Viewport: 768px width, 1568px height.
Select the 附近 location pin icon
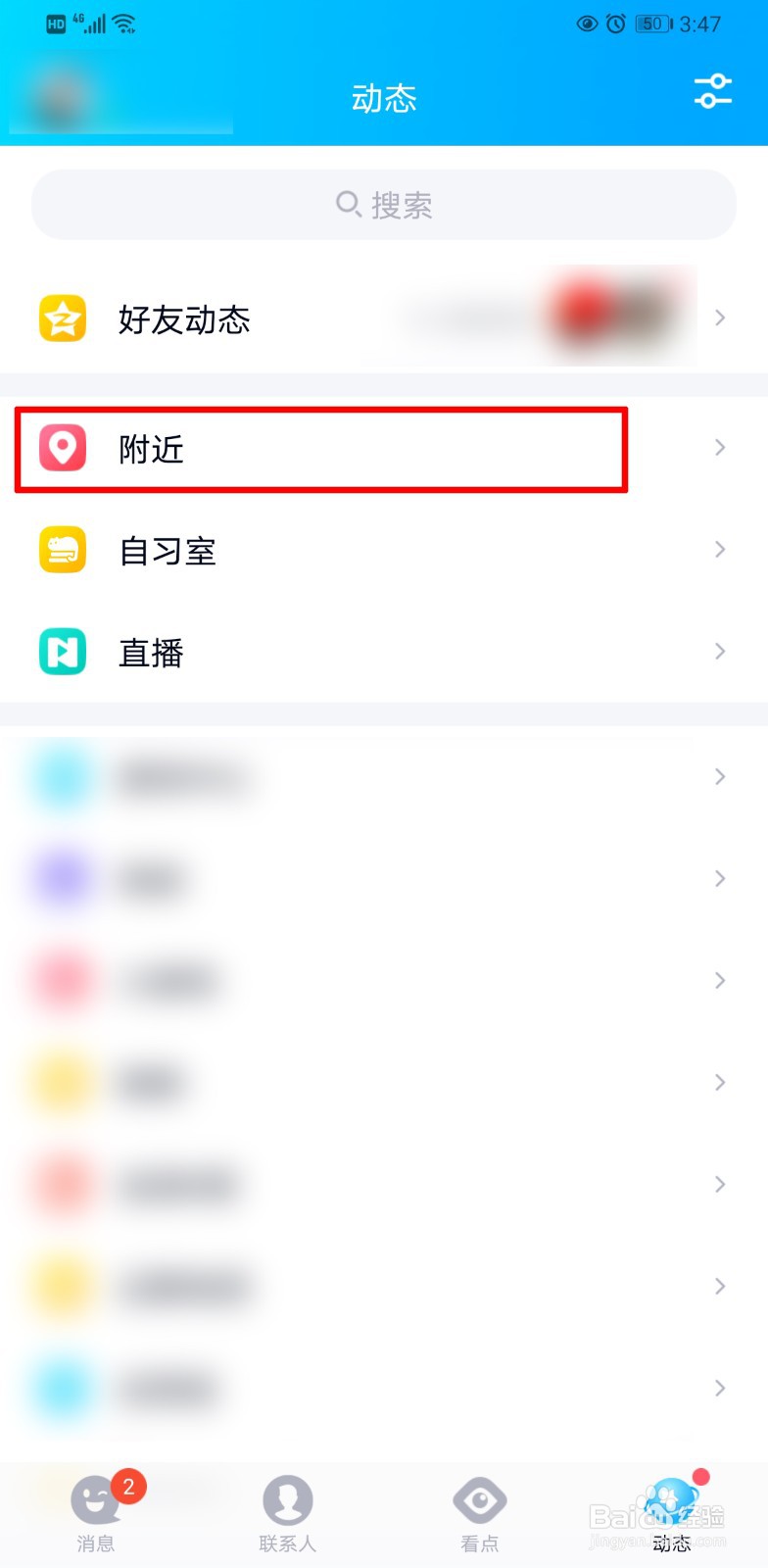click(x=61, y=449)
